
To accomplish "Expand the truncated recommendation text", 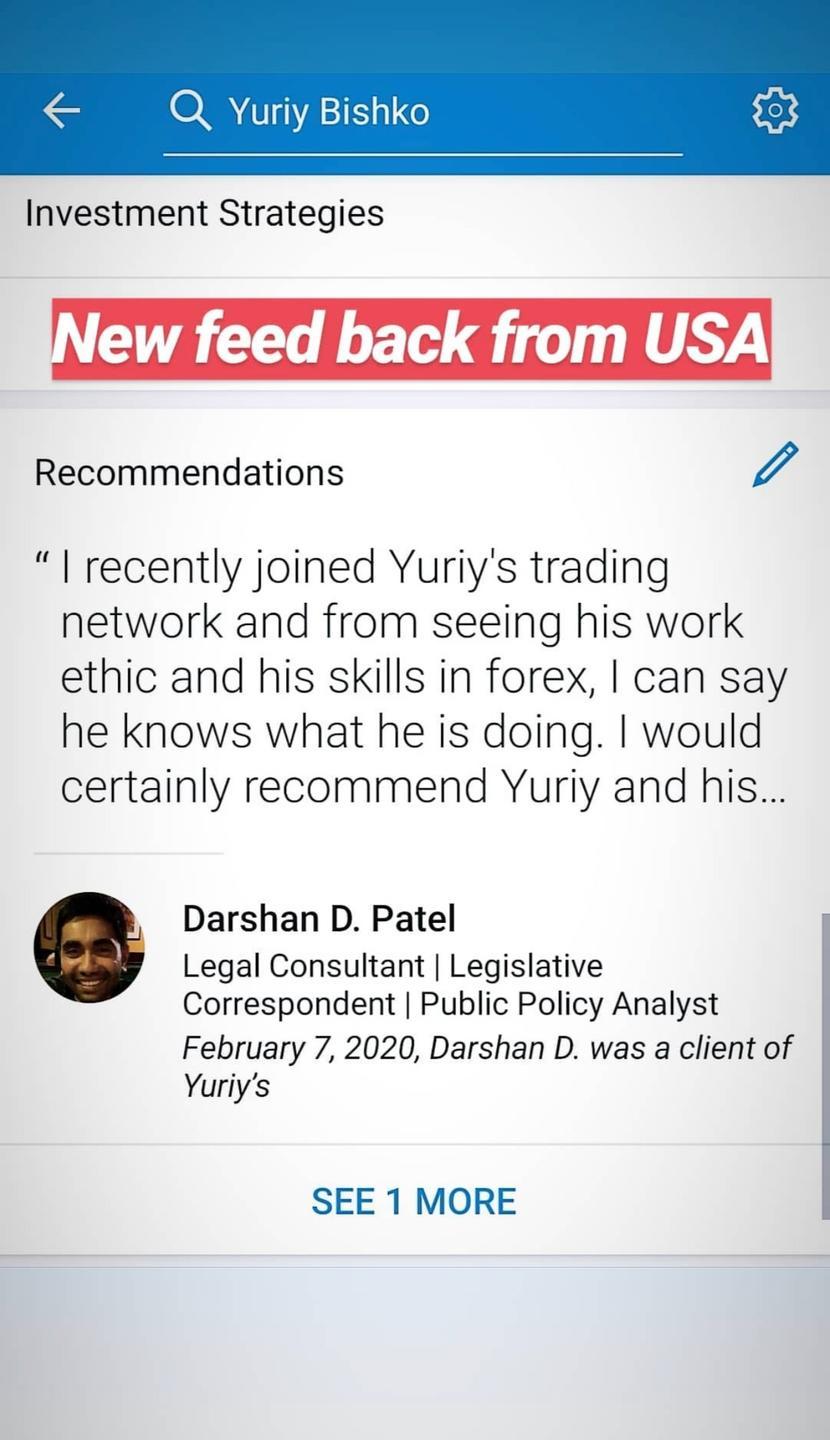I will pos(423,678).
